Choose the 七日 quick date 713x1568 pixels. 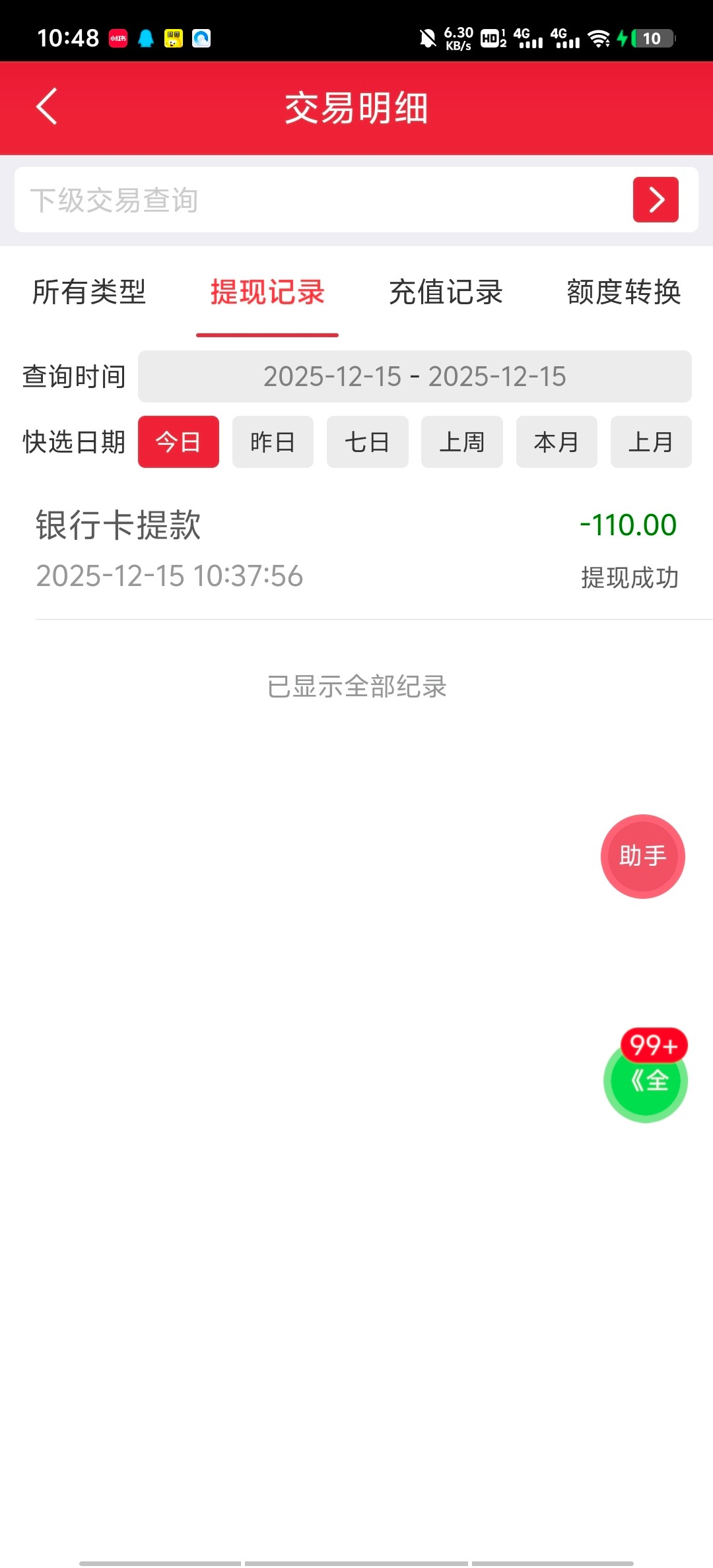(367, 442)
